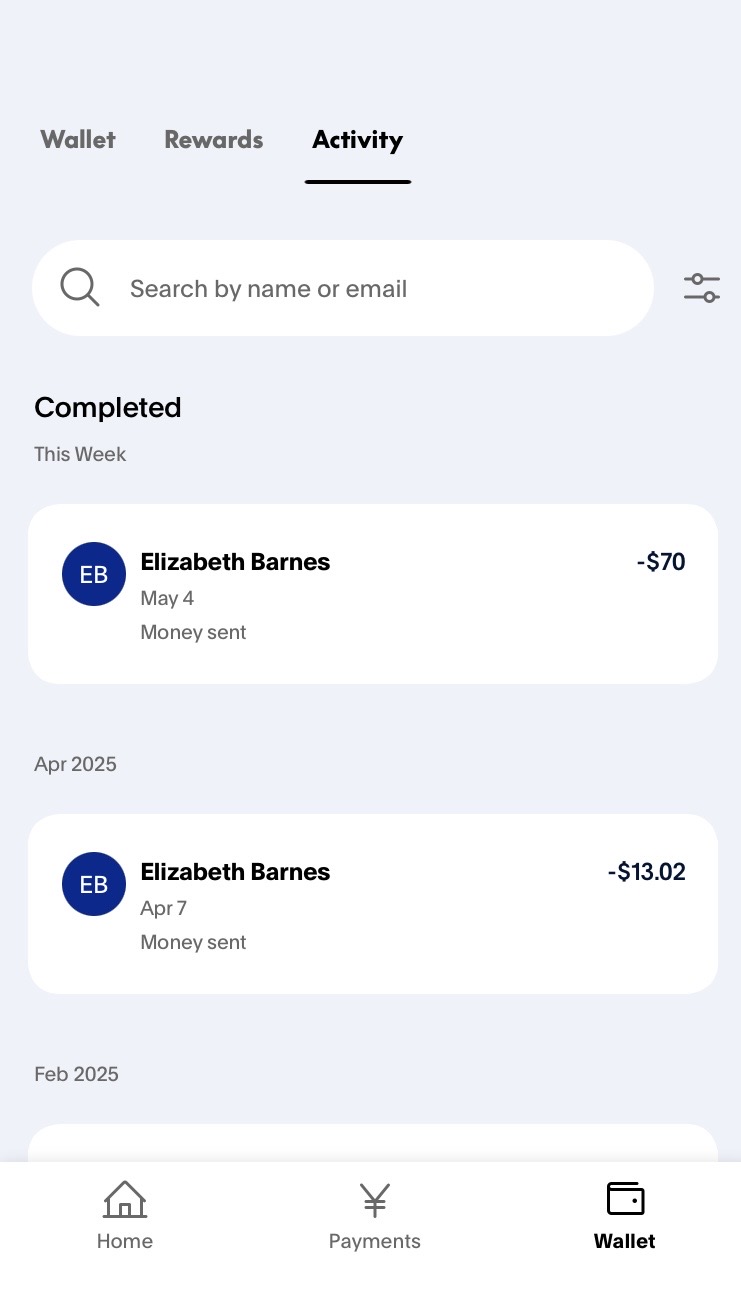Image resolution: width=741 pixels, height=1290 pixels.
Task: Select Wallet in the bottom navigation bar
Action: tap(625, 1215)
